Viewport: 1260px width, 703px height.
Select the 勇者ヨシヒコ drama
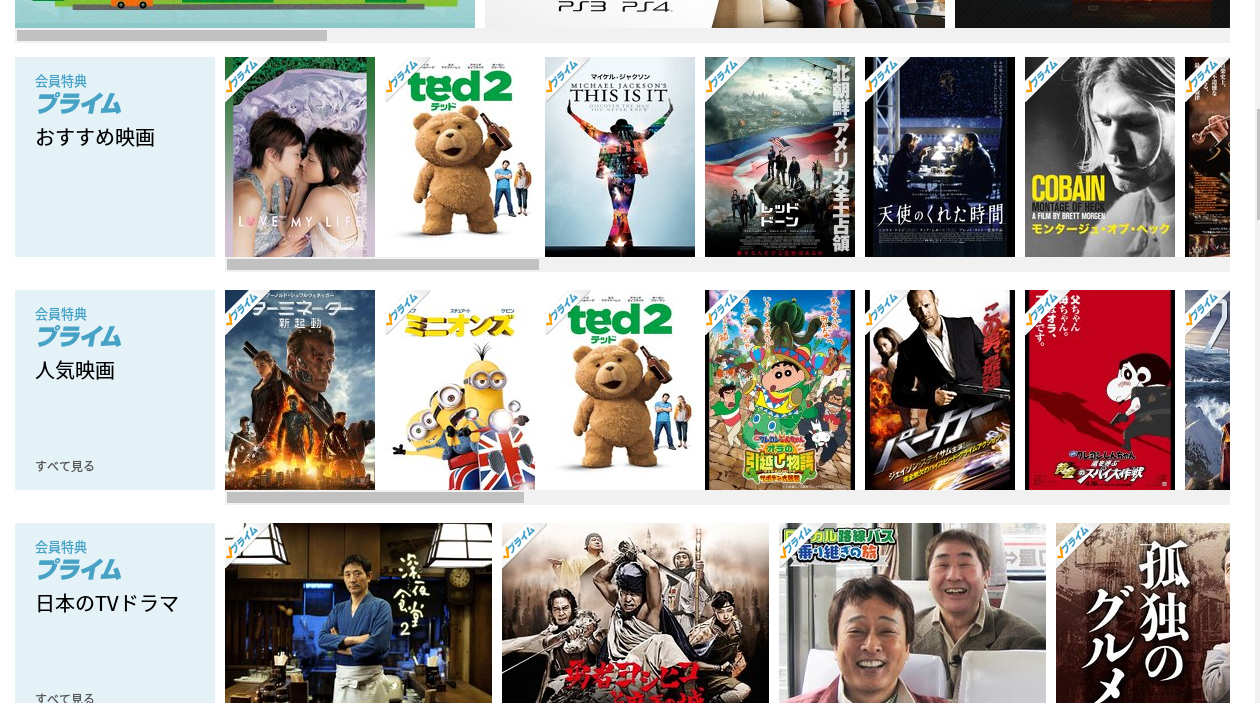point(635,613)
